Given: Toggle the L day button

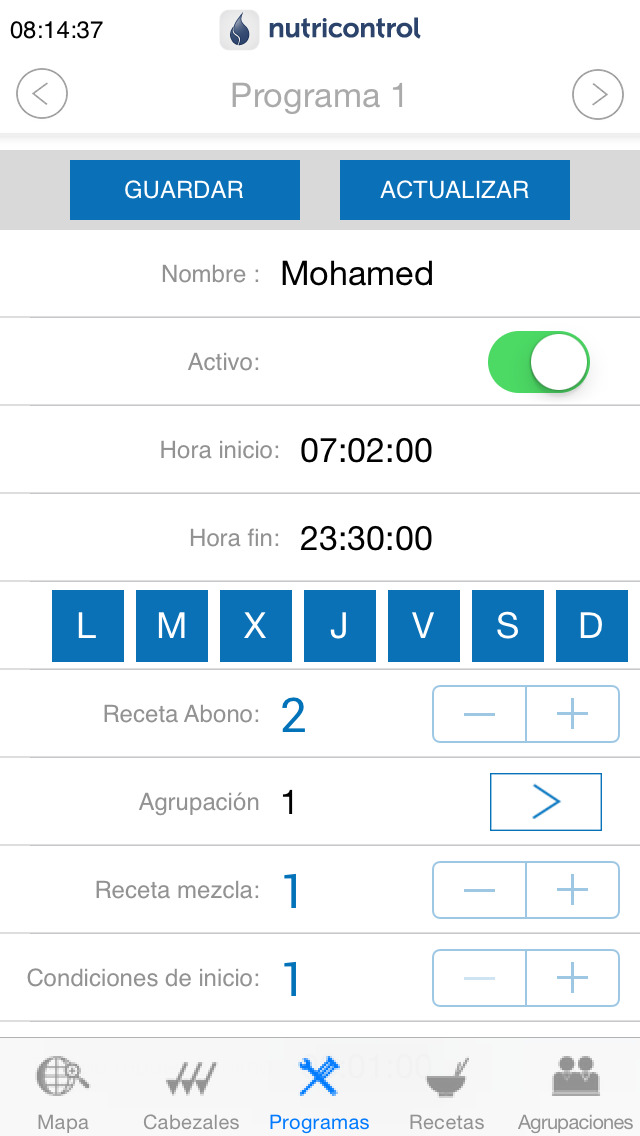Looking at the screenshot, I should pos(88,626).
